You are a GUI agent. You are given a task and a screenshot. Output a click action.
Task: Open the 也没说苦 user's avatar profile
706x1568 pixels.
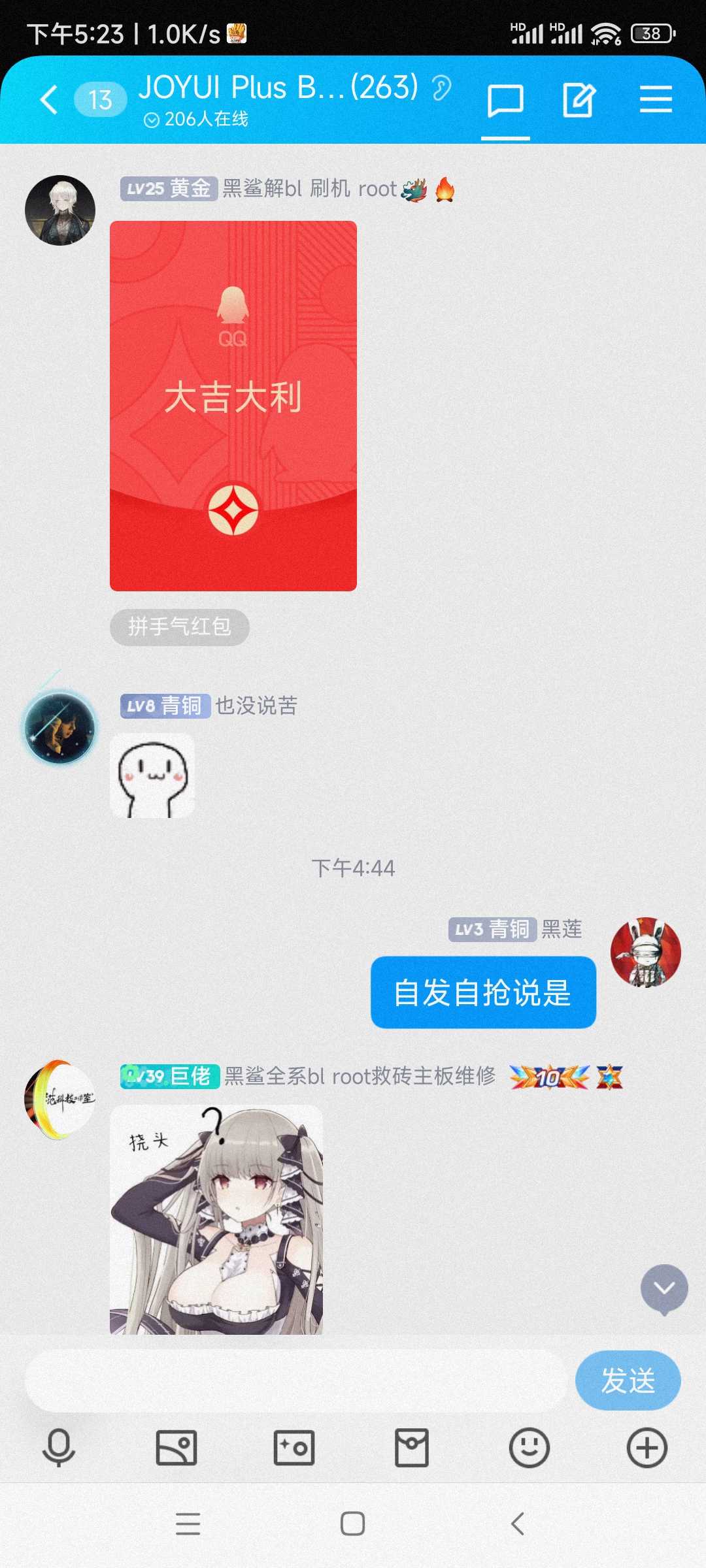click(60, 728)
